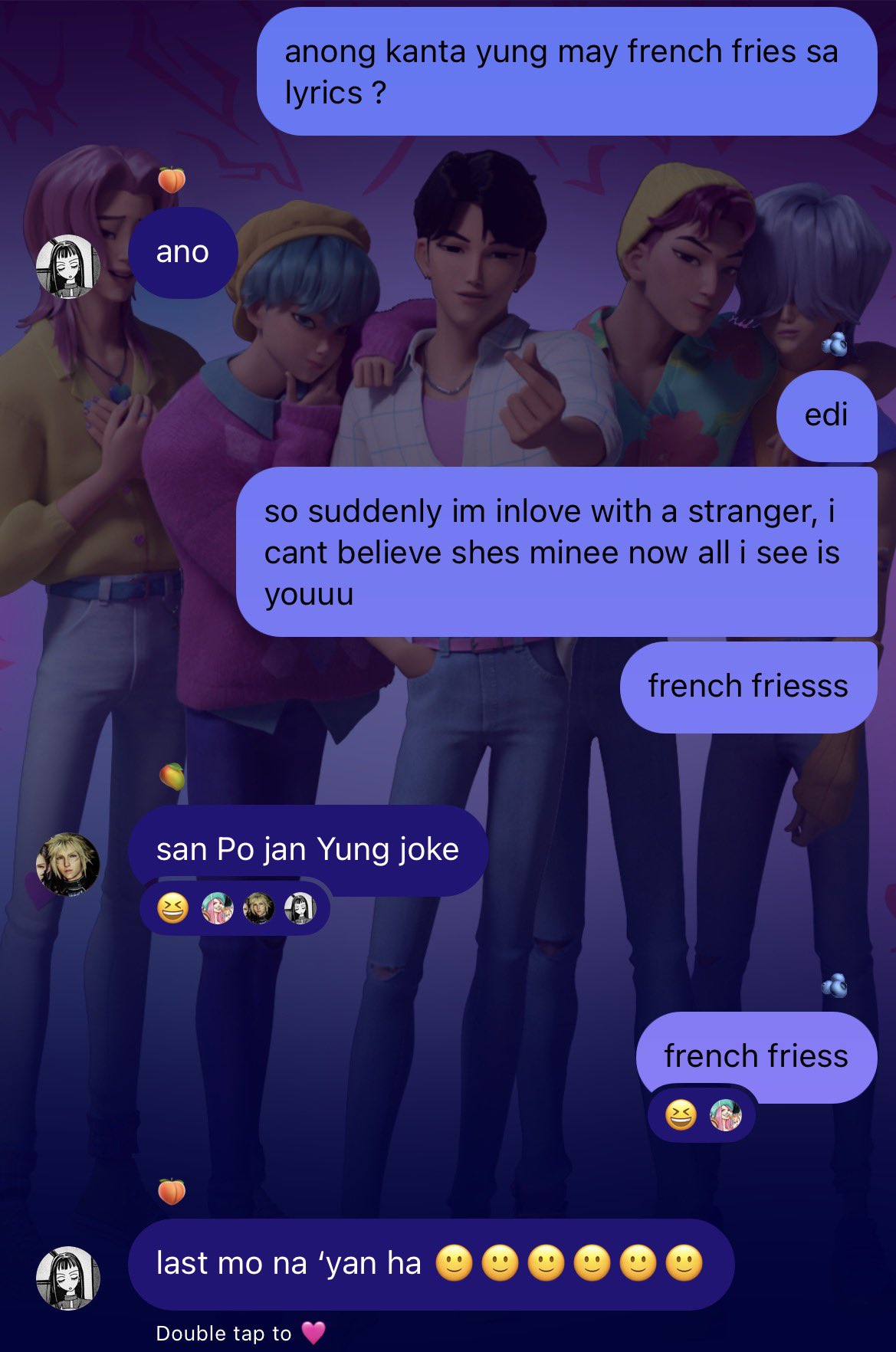The width and height of the screenshot is (896, 1352).
Task: View reactions under "san Po jan Yung joke"
Action: pyautogui.click(x=235, y=909)
